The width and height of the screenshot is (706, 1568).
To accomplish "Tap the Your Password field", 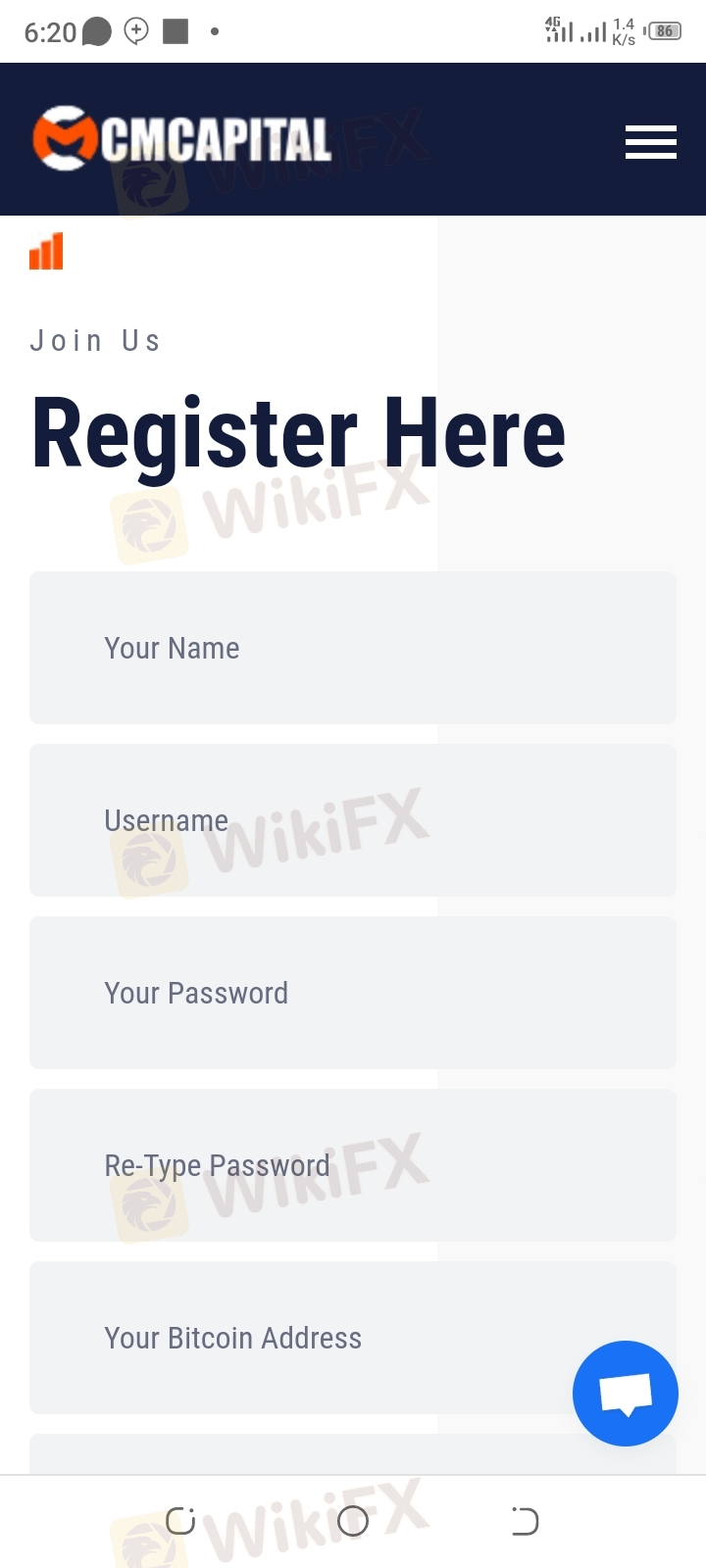I will [353, 993].
